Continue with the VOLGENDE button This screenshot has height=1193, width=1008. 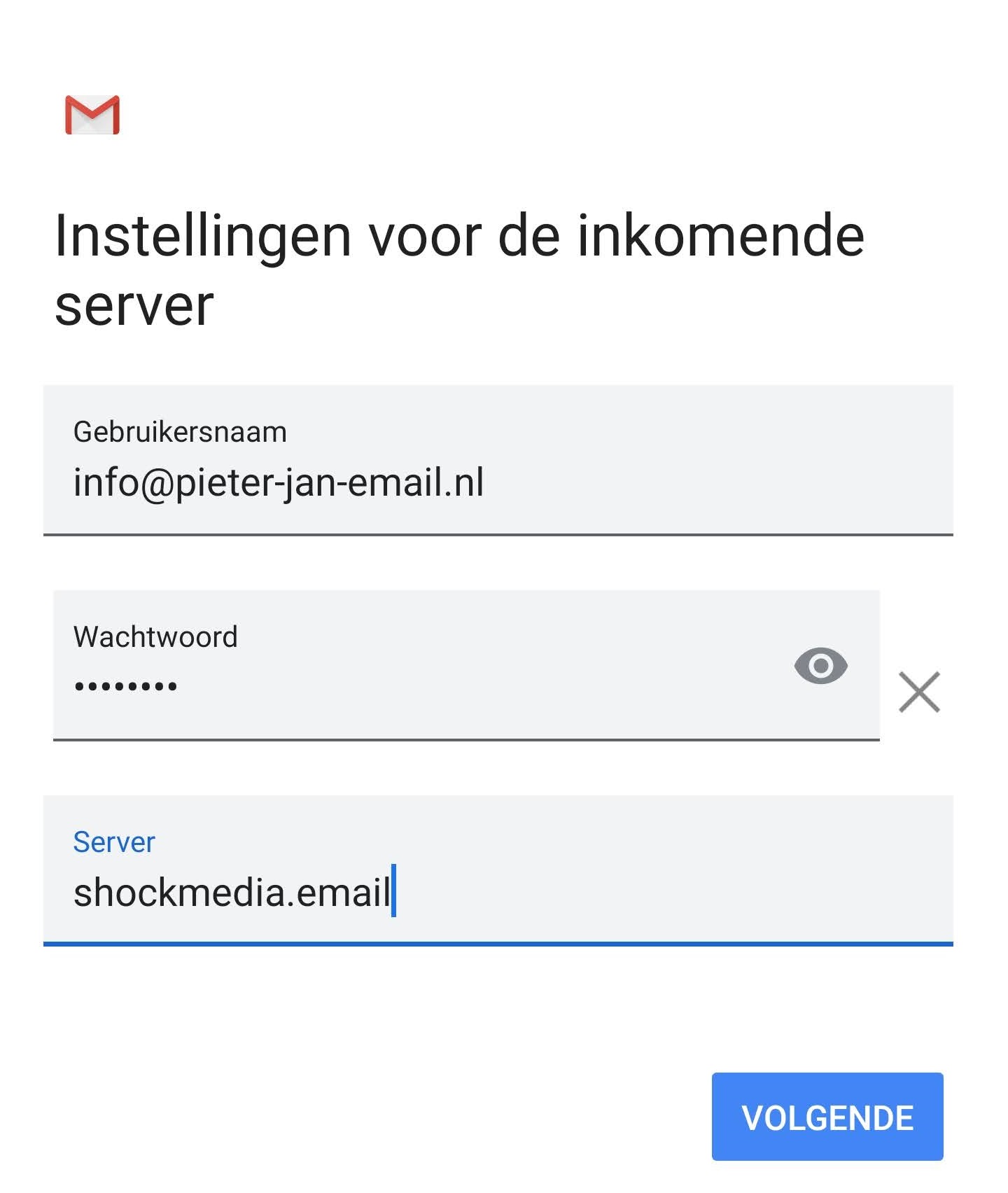(x=827, y=1116)
